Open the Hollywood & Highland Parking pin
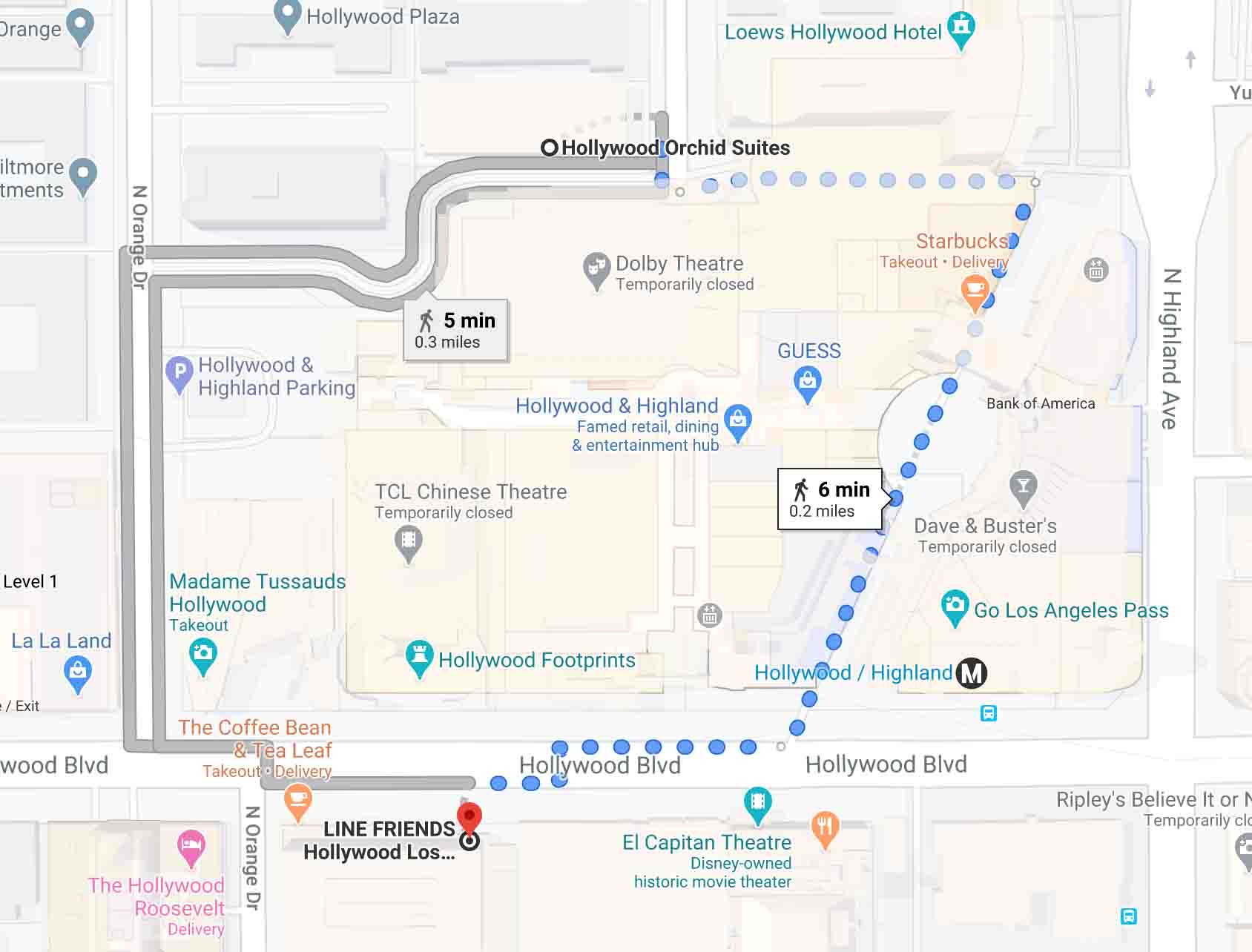This screenshot has height=952, width=1252. [x=179, y=373]
